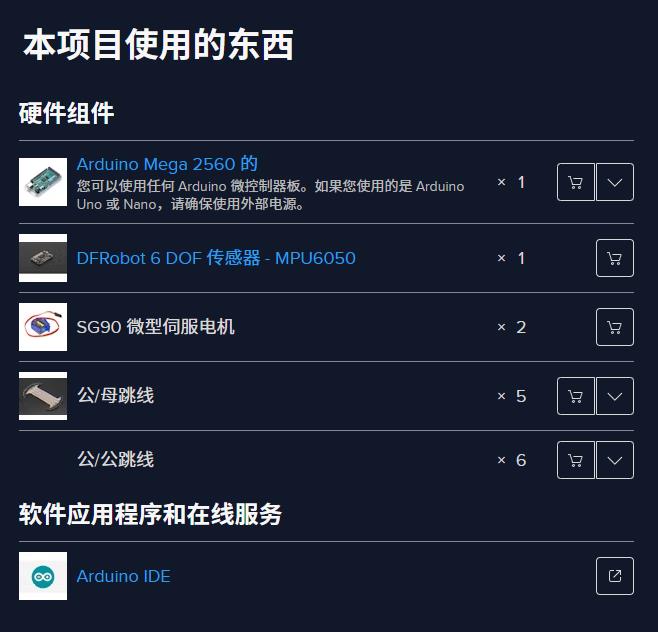Screen dimensions: 658x632
Task: Tap cart button for SG90 微型伺服电机
Action: coord(615,327)
